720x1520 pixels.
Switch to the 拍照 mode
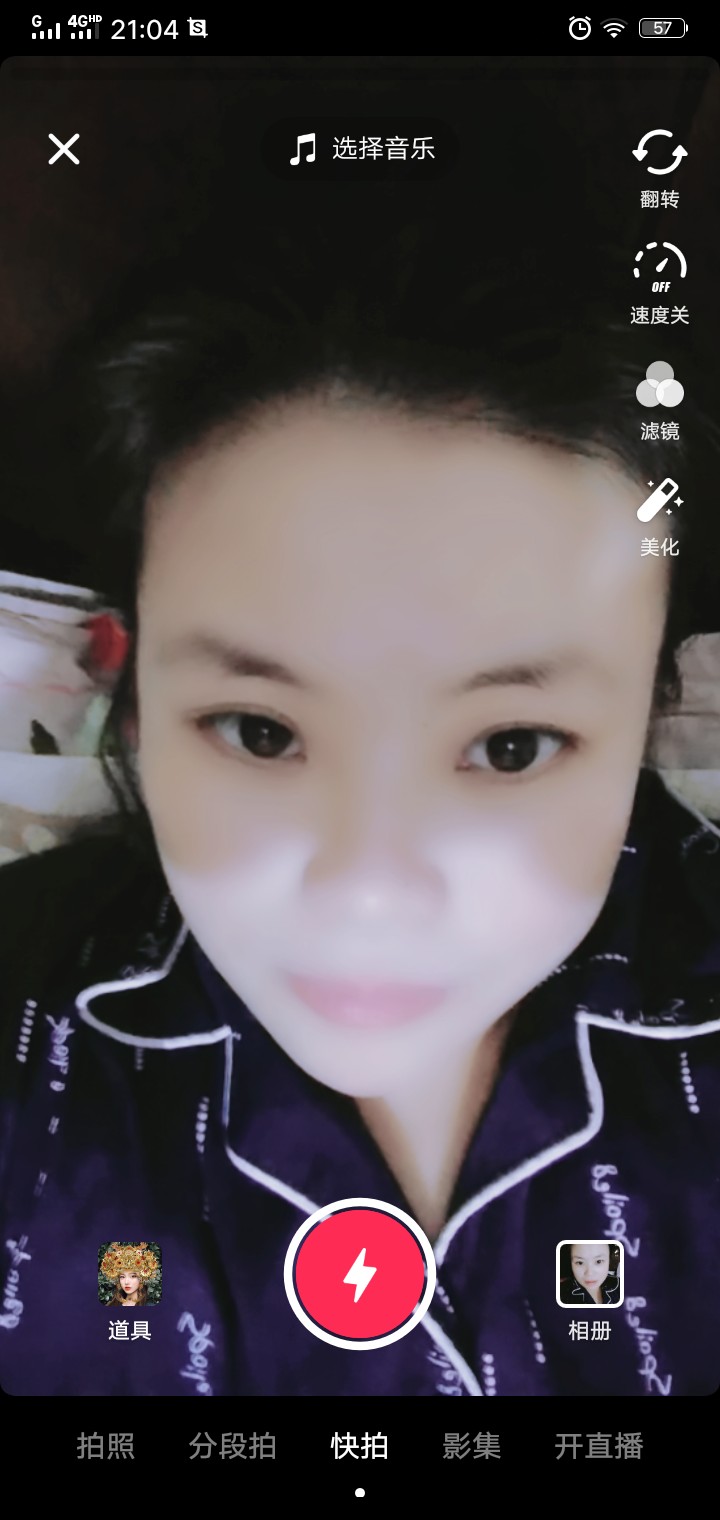point(106,1446)
